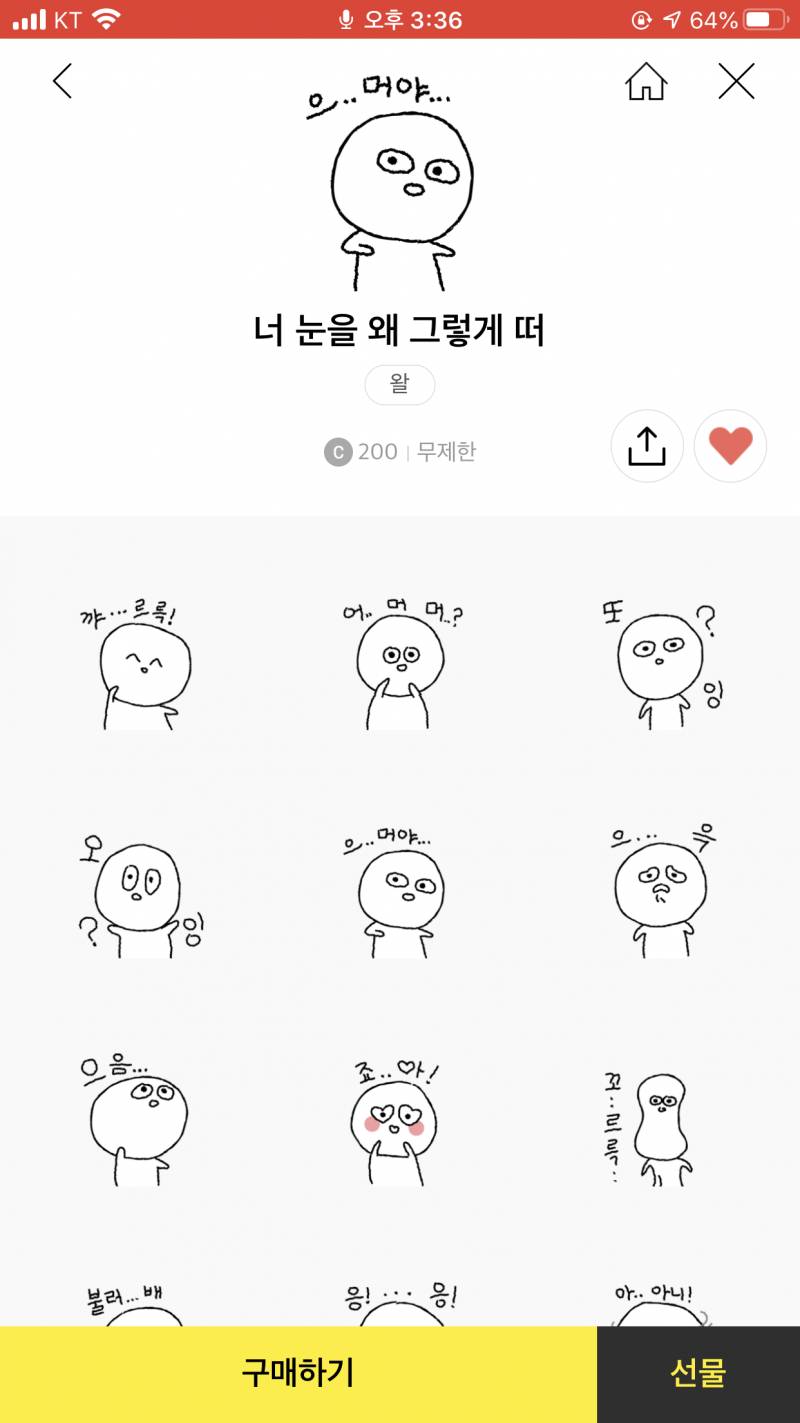Open the store home with house icon
The width and height of the screenshot is (800, 1423).
[646, 82]
